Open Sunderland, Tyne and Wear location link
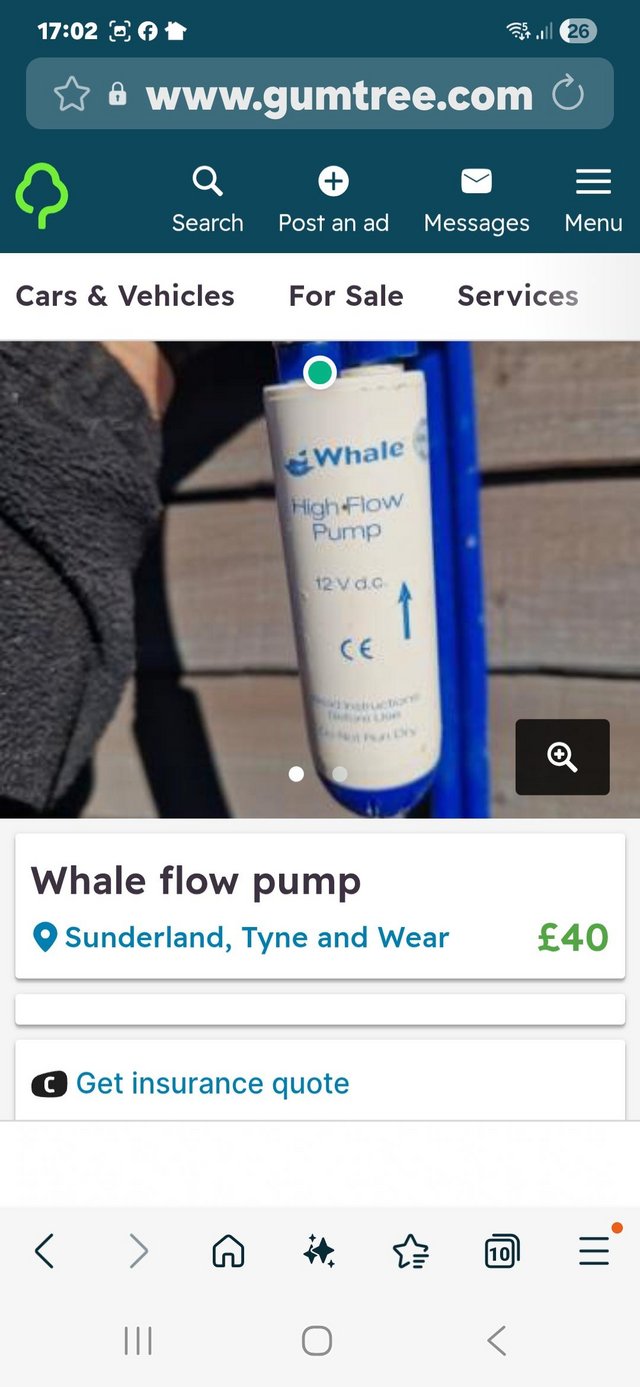The image size is (640, 1387). (x=256, y=937)
